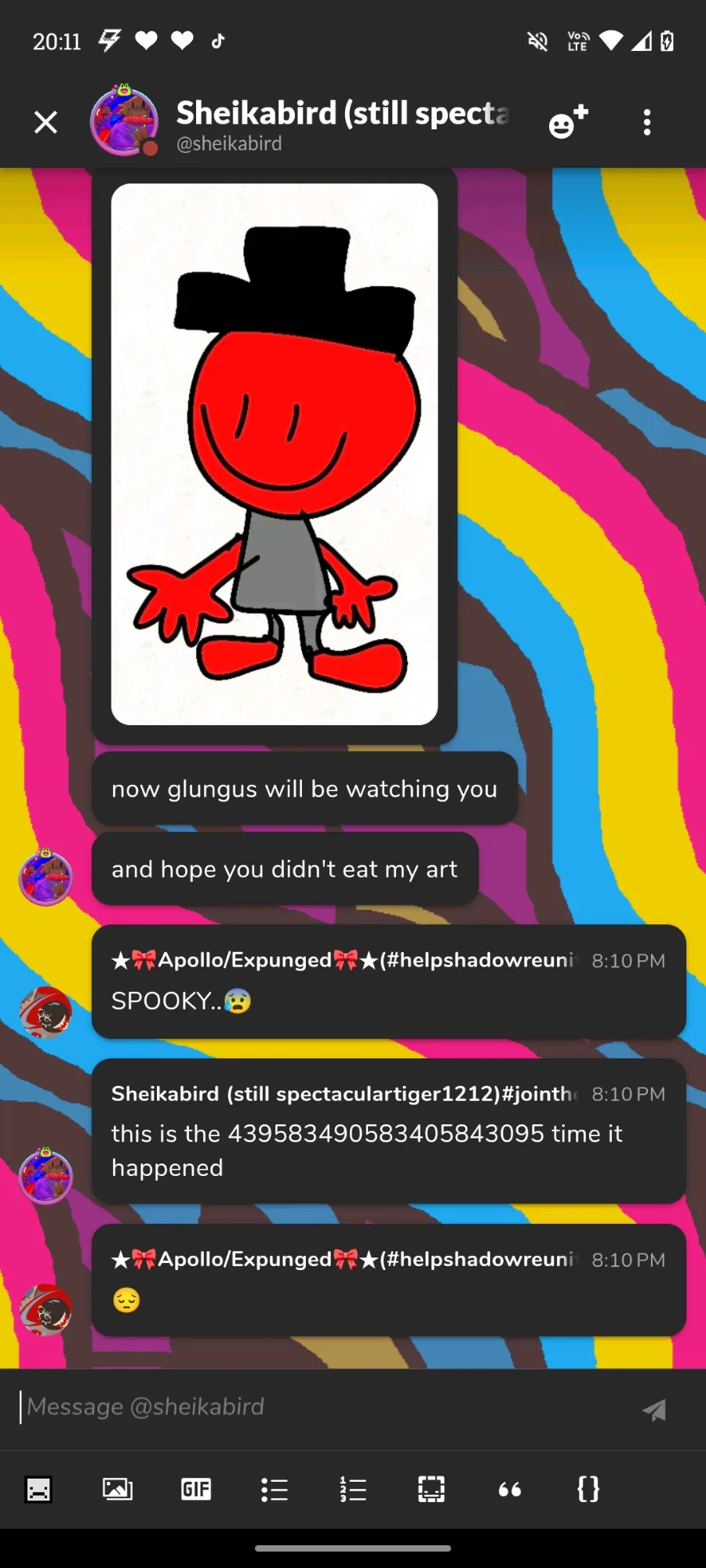This screenshot has height=1568, width=706.
Task: Insert a code block with braces icon
Action: pos(588,1489)
